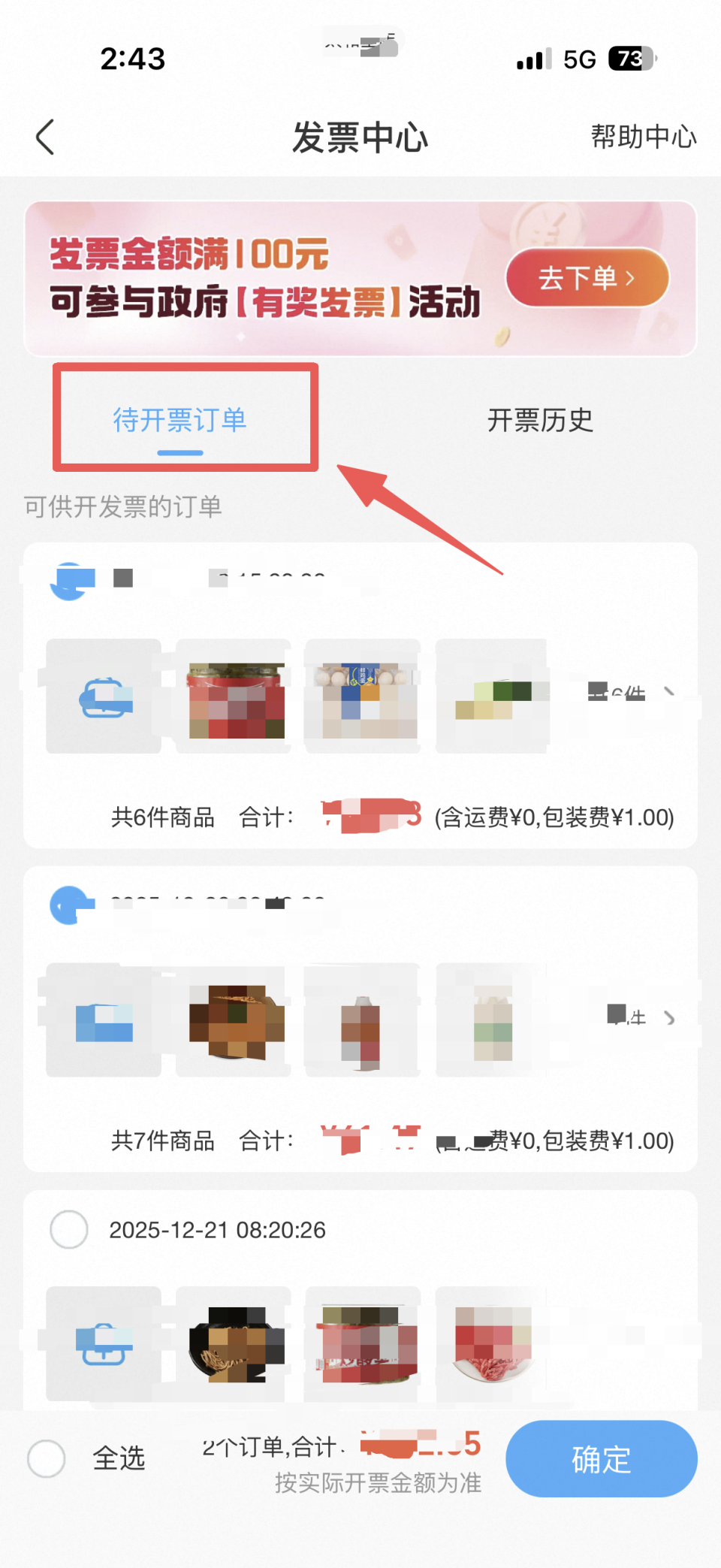Open 帮助中心 from the top right

coord(643,137)
